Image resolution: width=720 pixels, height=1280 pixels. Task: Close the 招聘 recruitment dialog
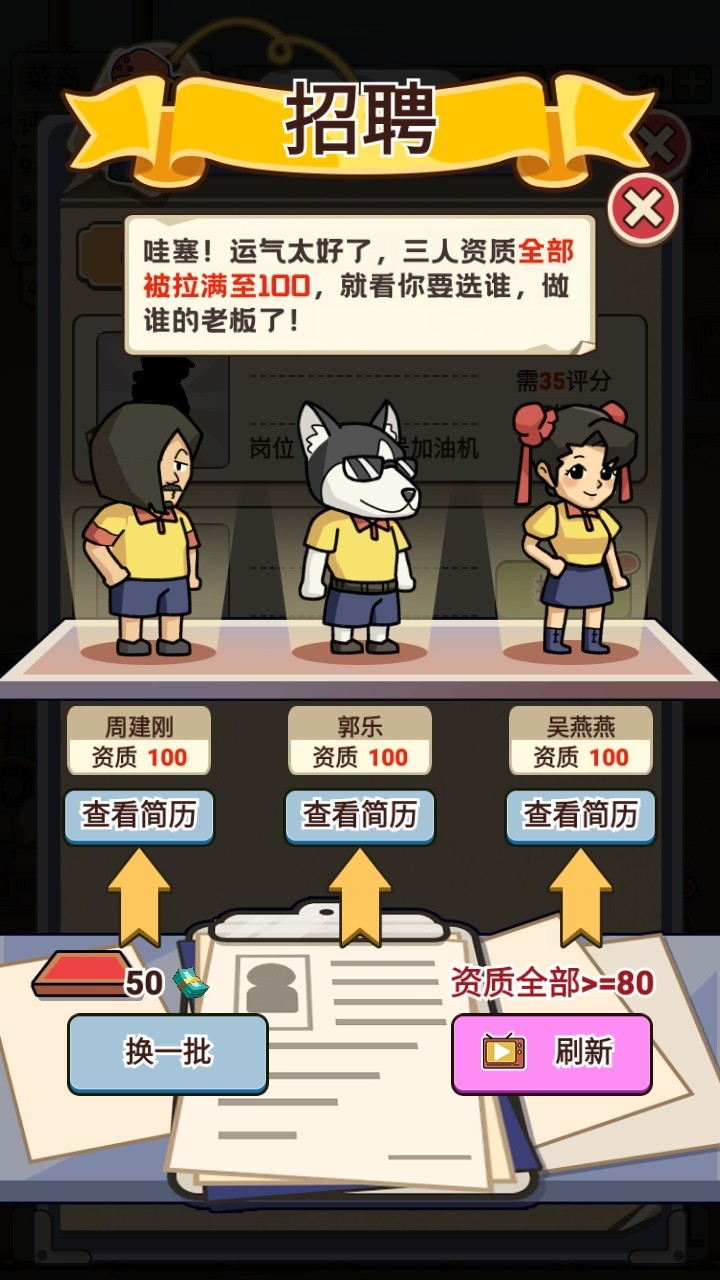click(644, 209)
